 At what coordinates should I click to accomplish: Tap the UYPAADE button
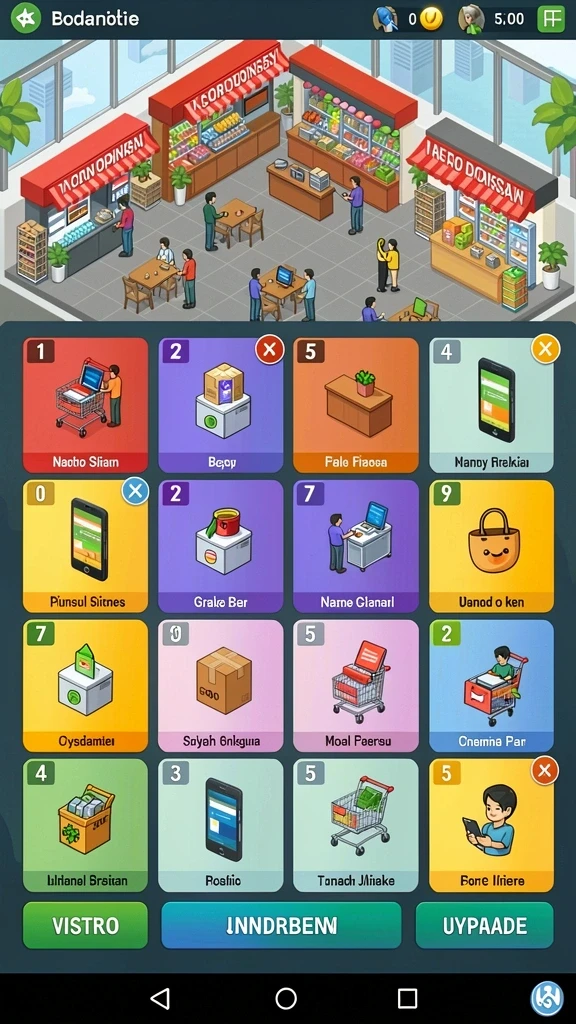[485, 925]
